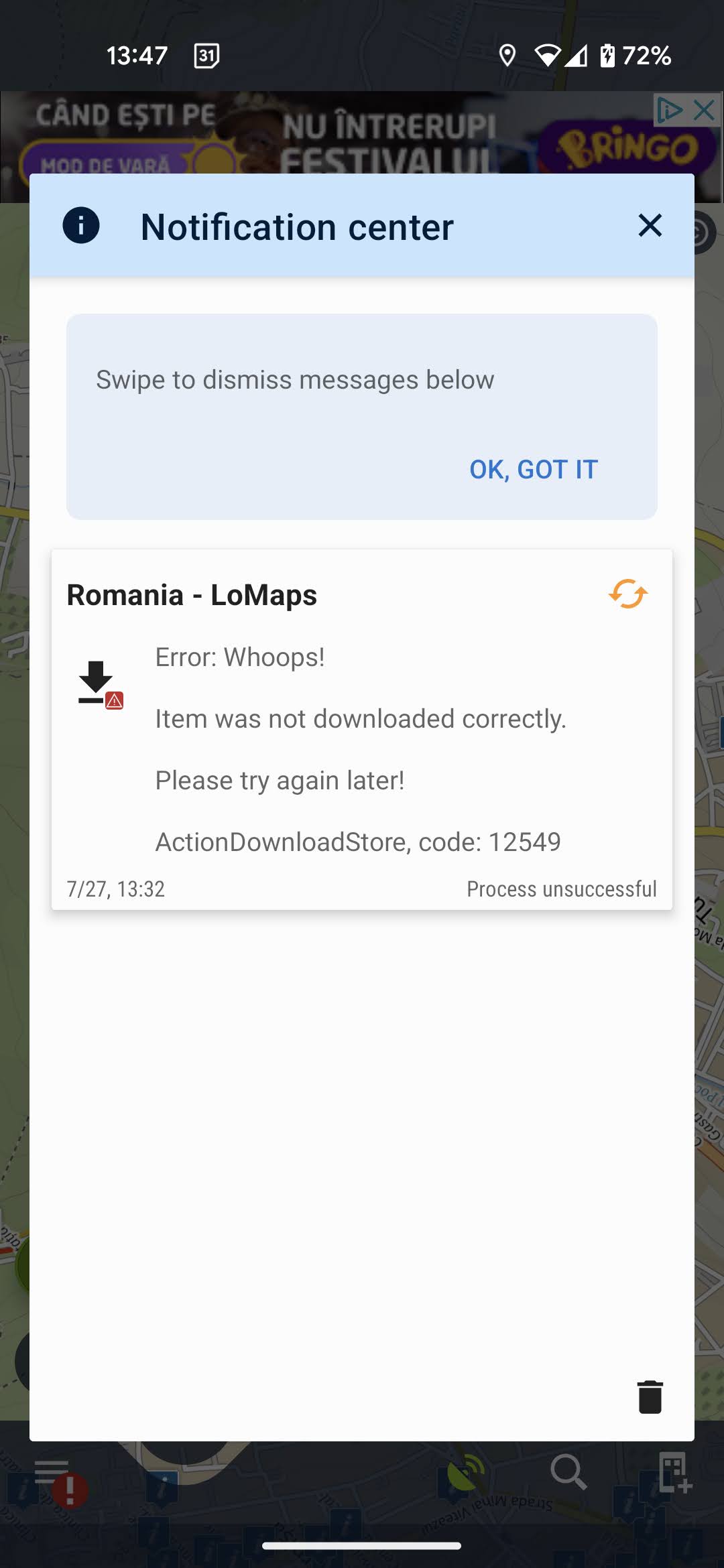Tap OK, GOT IT on swipe hint
Image resolution: width=724 pixels, height=1568 pixels.
coord(533,470)
